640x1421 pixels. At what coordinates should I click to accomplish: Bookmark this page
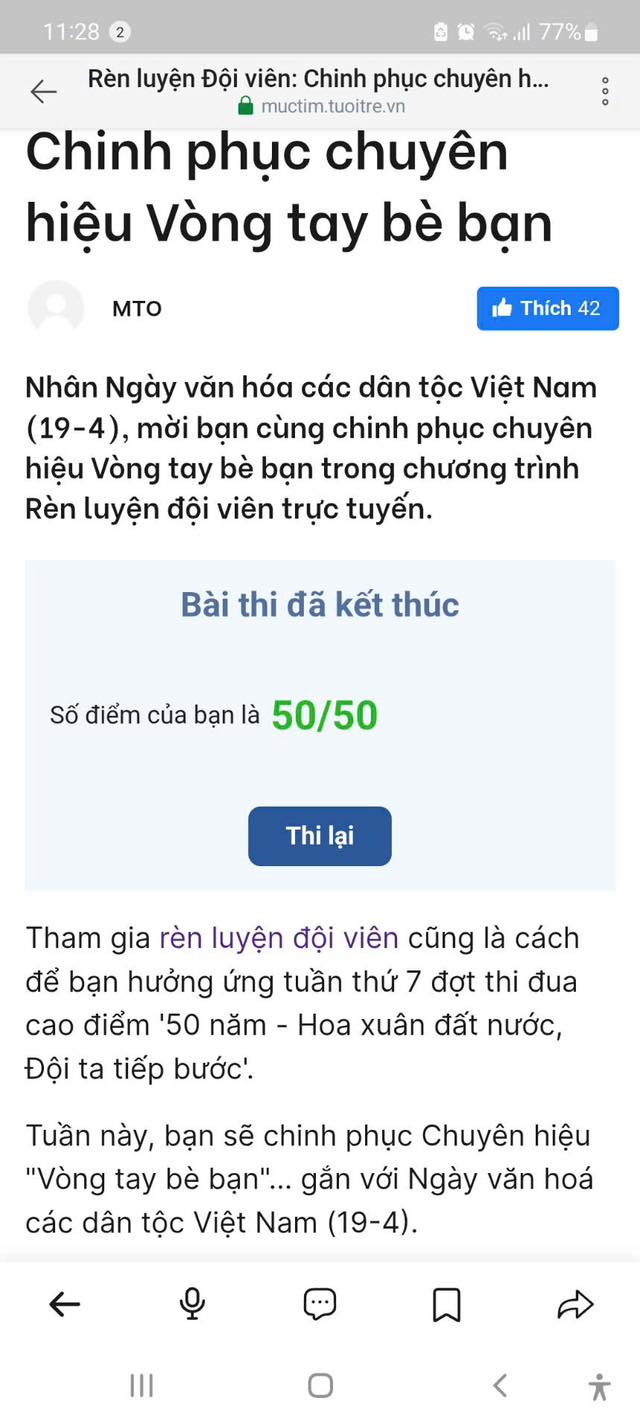(446, 1304)
